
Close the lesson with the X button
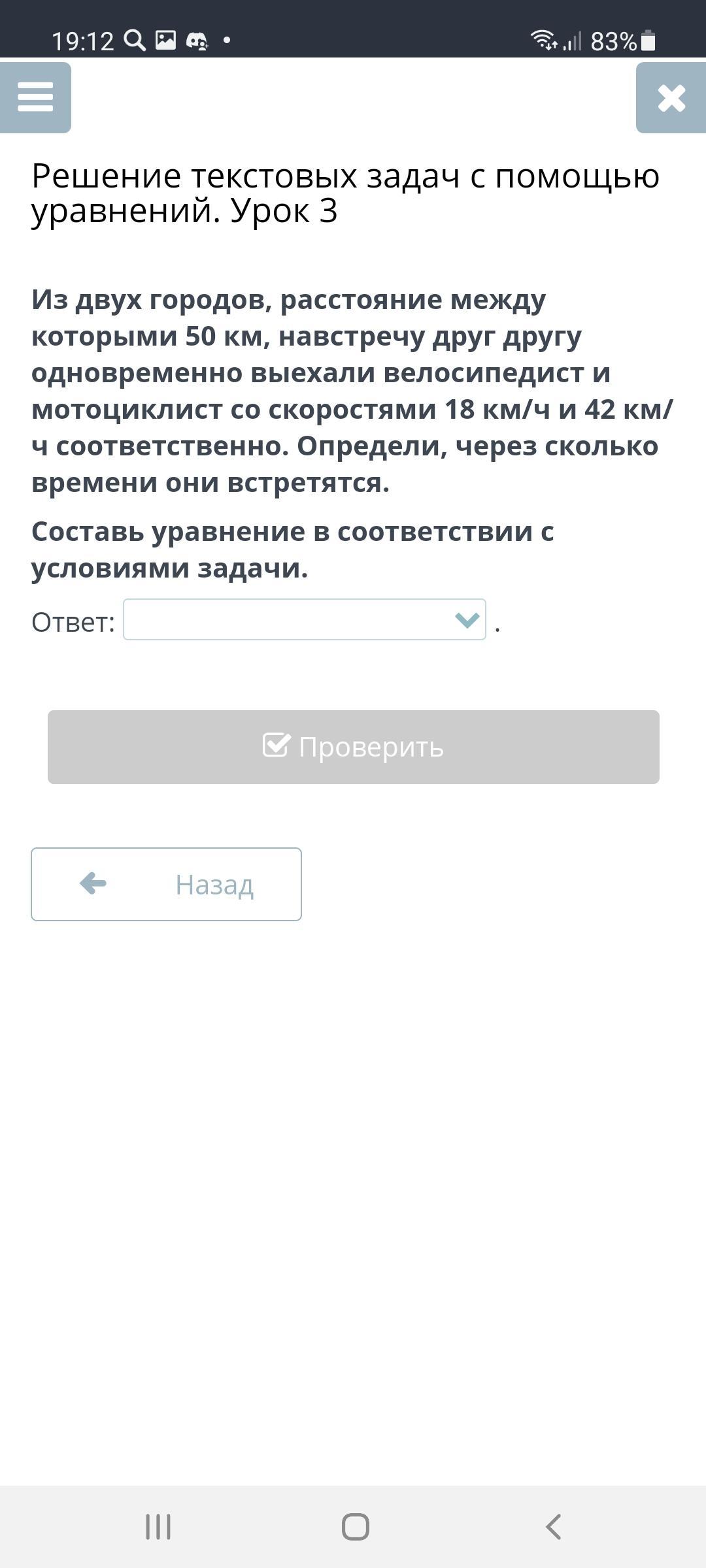671,98
